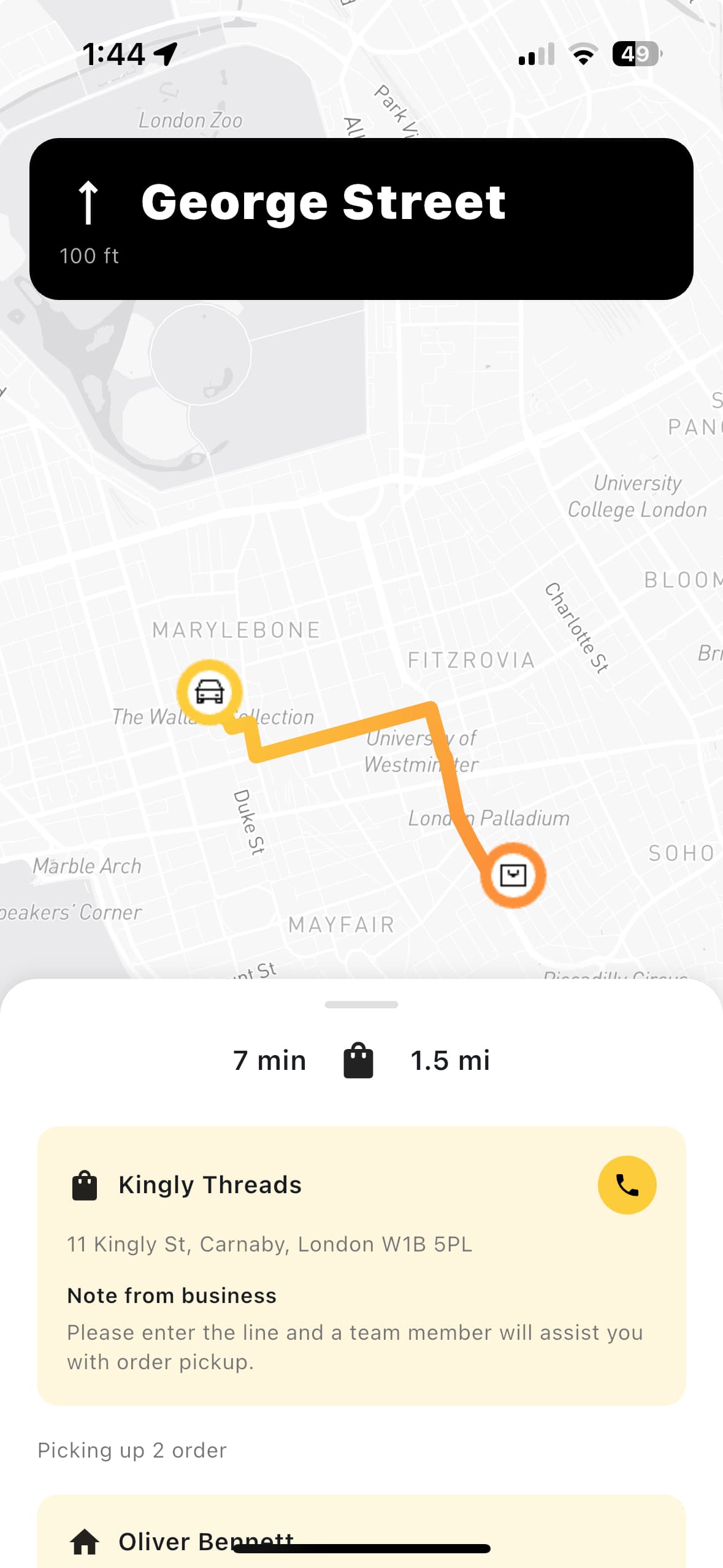Tap the straight-ahead arrow in navigation banner
Screen dimensions: 723x1568
88,202
